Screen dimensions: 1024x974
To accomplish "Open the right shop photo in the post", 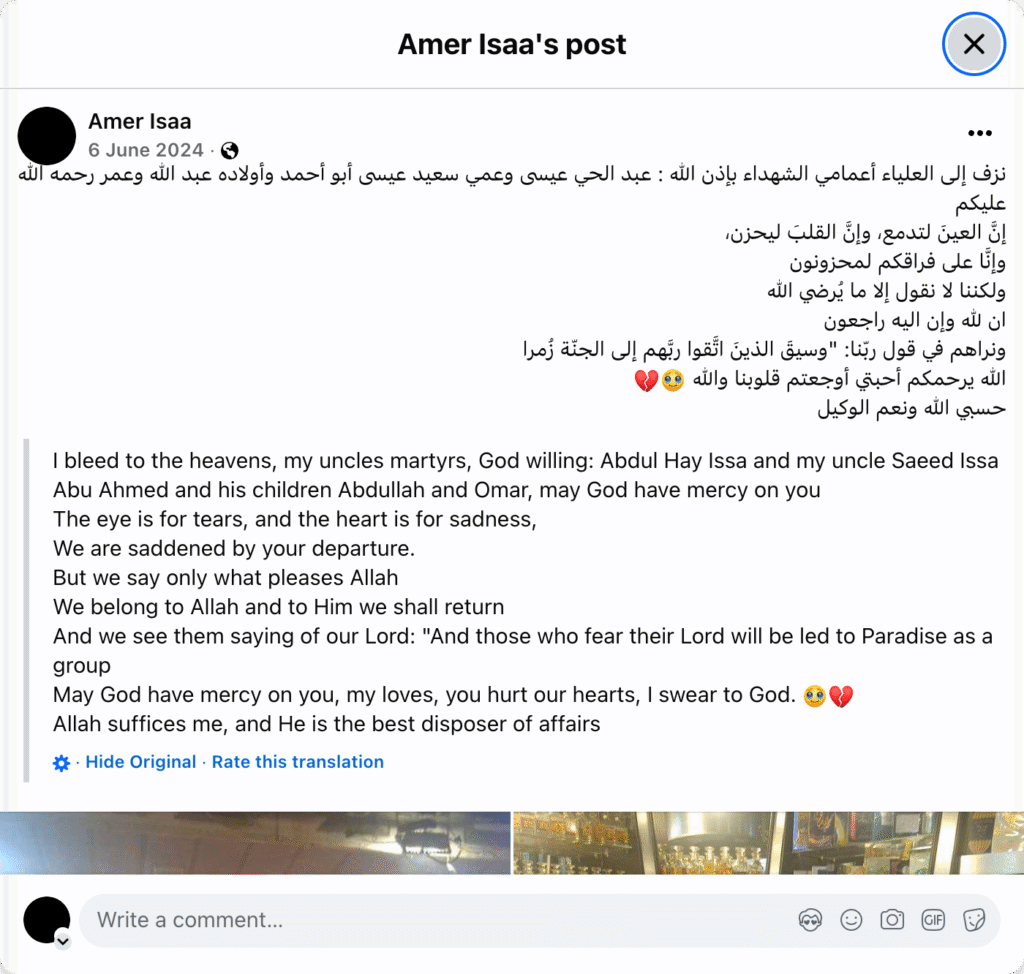I will click(768, 843).
